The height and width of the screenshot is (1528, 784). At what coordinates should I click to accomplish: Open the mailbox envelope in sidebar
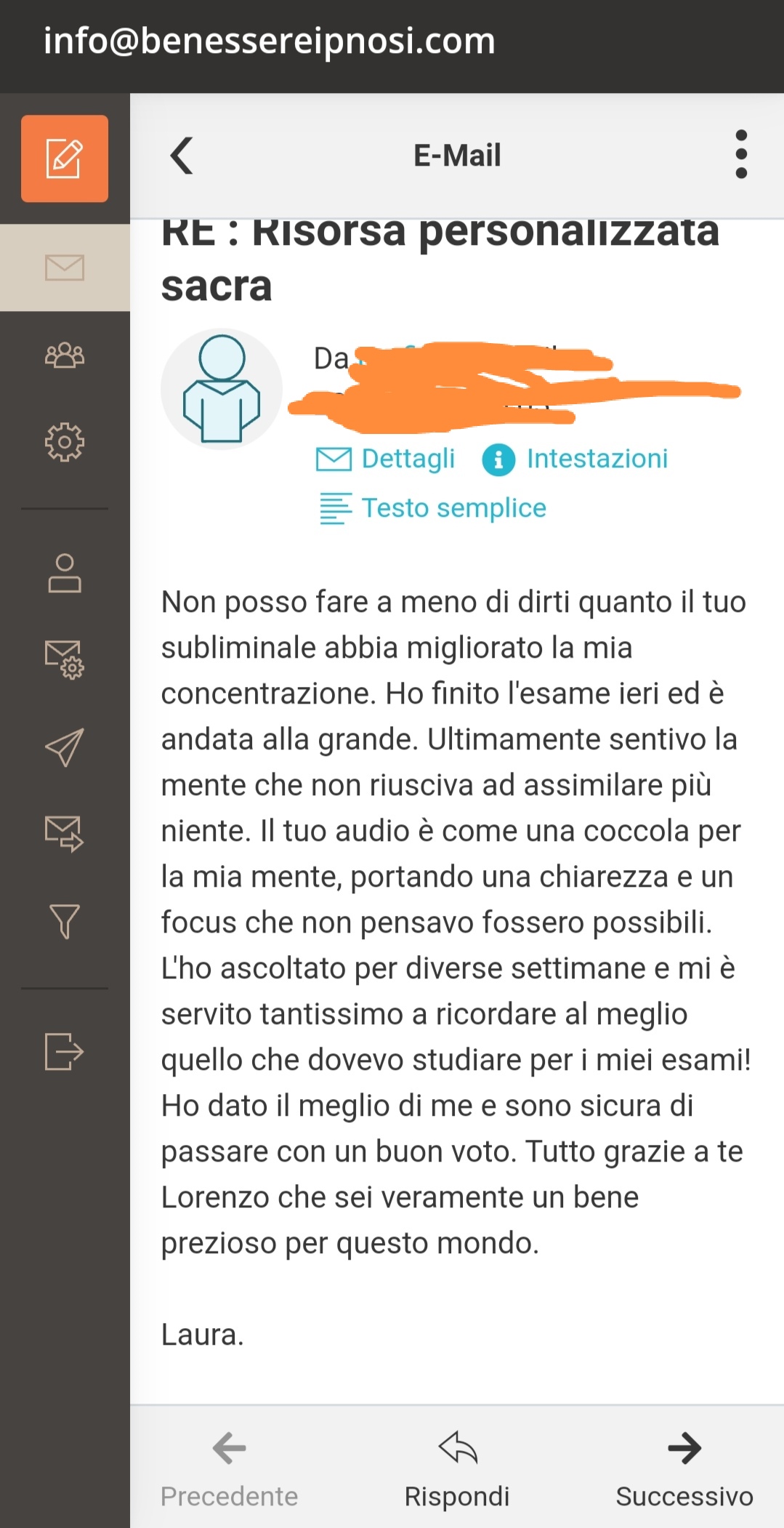[x=65, y=268]
